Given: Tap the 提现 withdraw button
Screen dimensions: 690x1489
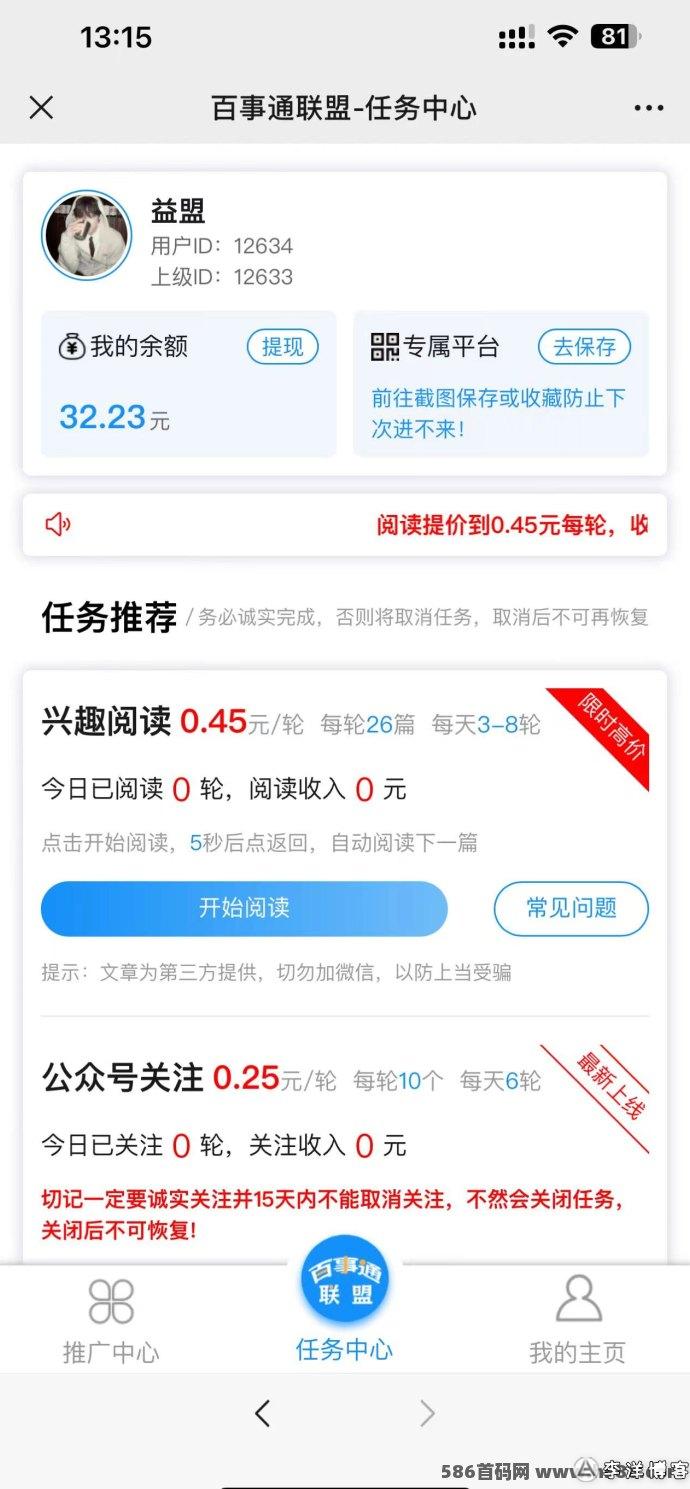Looking at the screenshot, I should tap(283, 347).
